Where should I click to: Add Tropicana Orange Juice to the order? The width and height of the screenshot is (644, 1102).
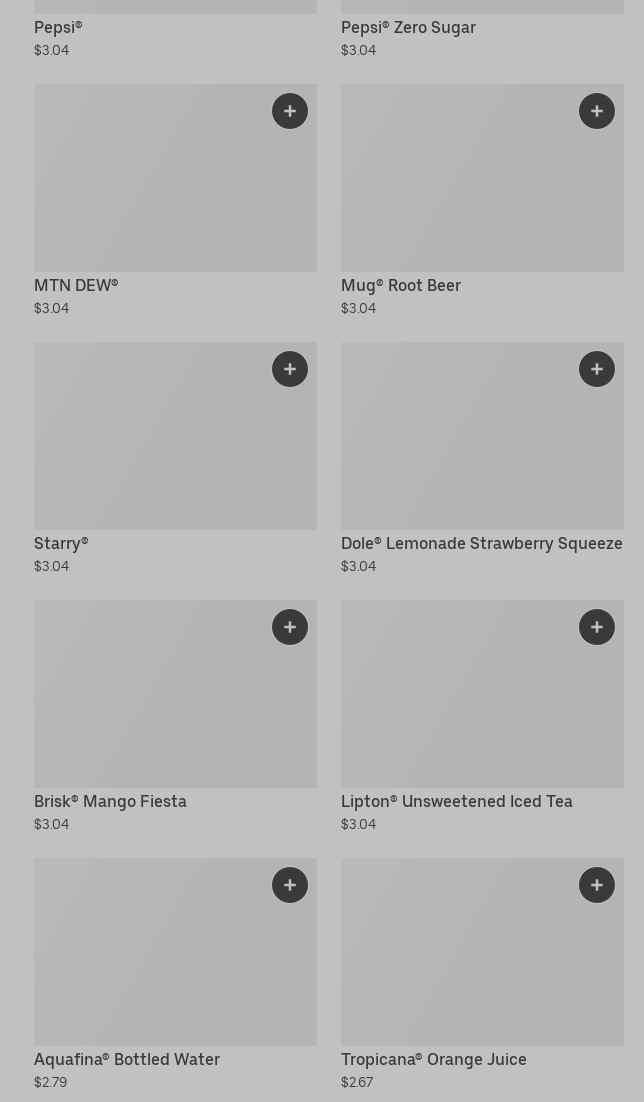[597, 885]
